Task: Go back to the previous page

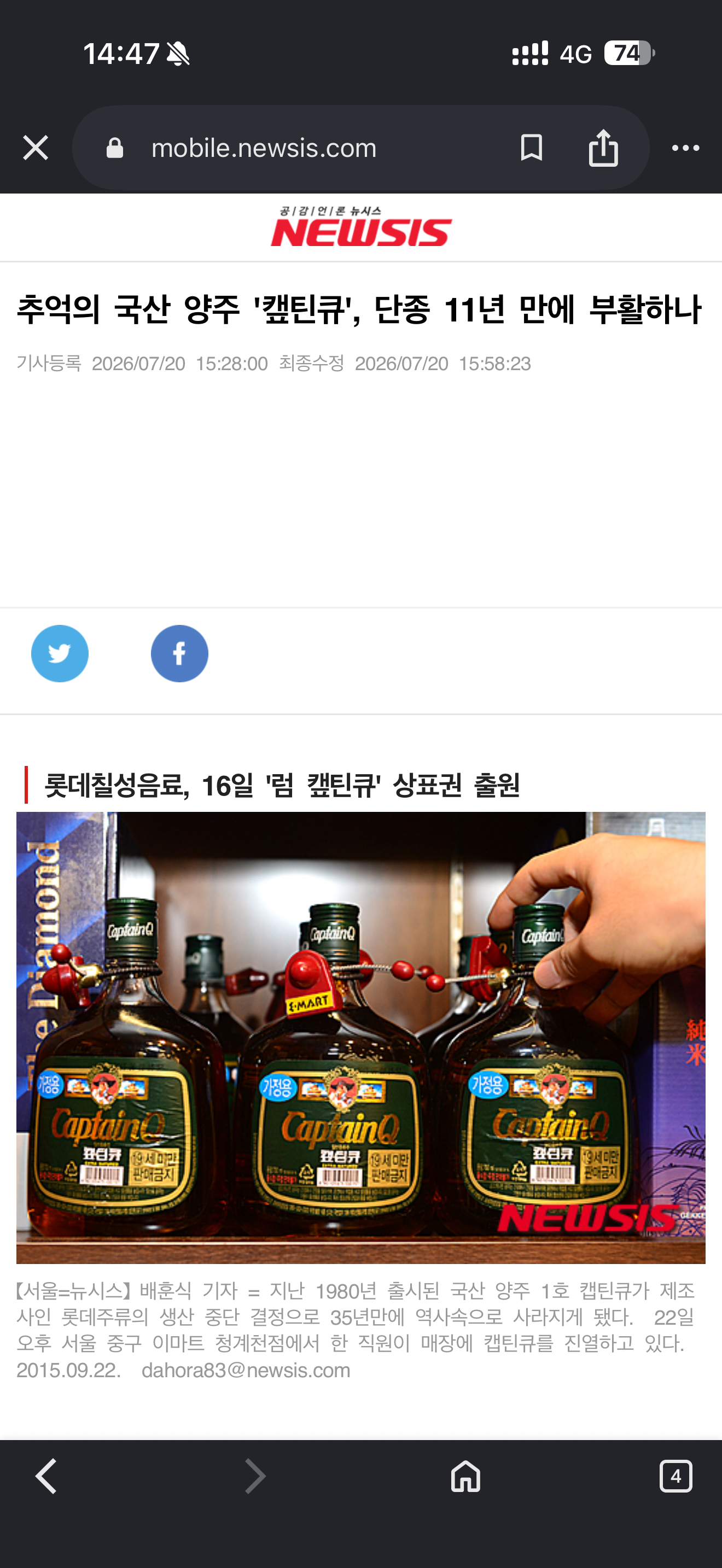Action: point(46,1476)
